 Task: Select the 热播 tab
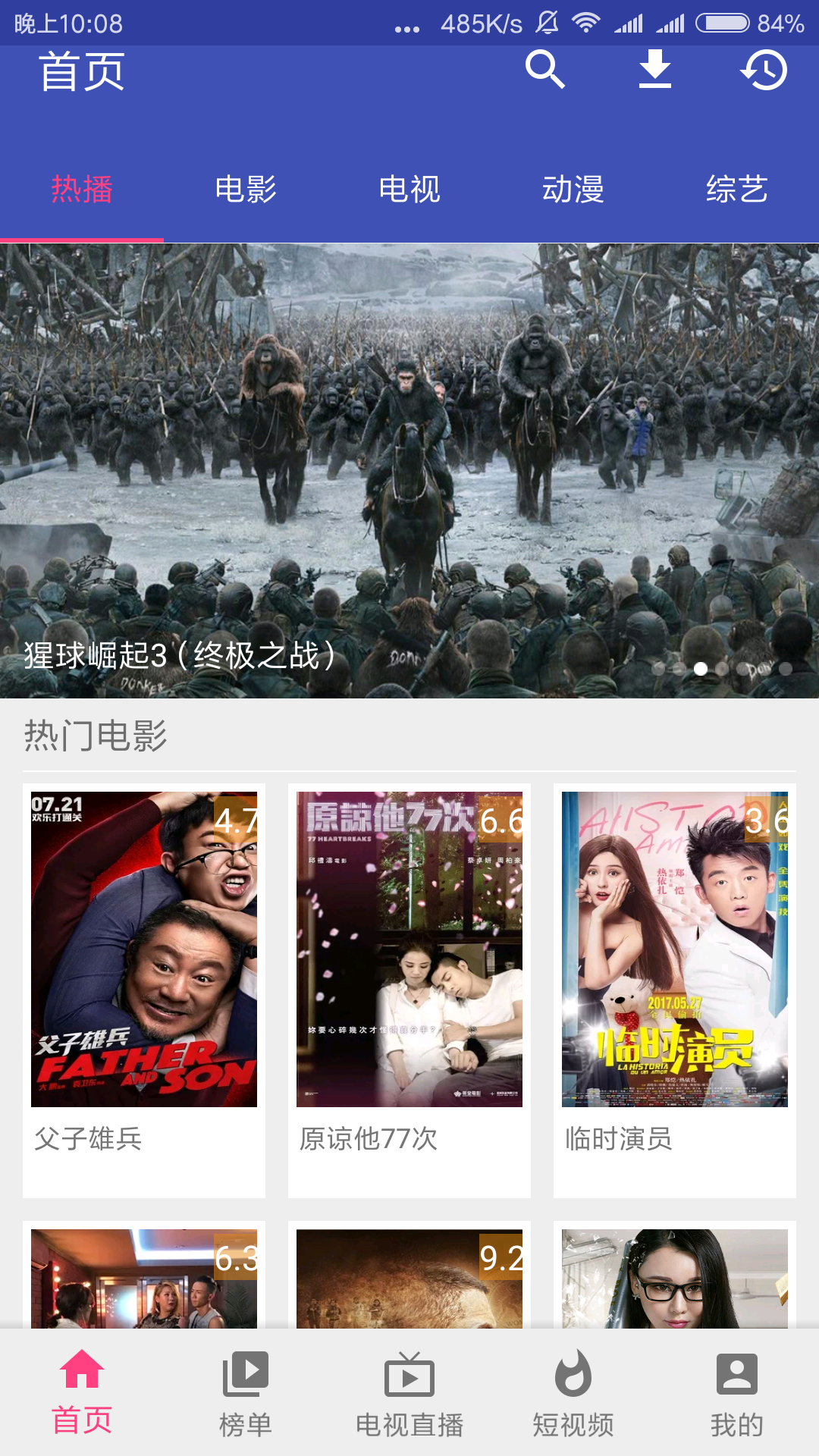click(82, 190)
